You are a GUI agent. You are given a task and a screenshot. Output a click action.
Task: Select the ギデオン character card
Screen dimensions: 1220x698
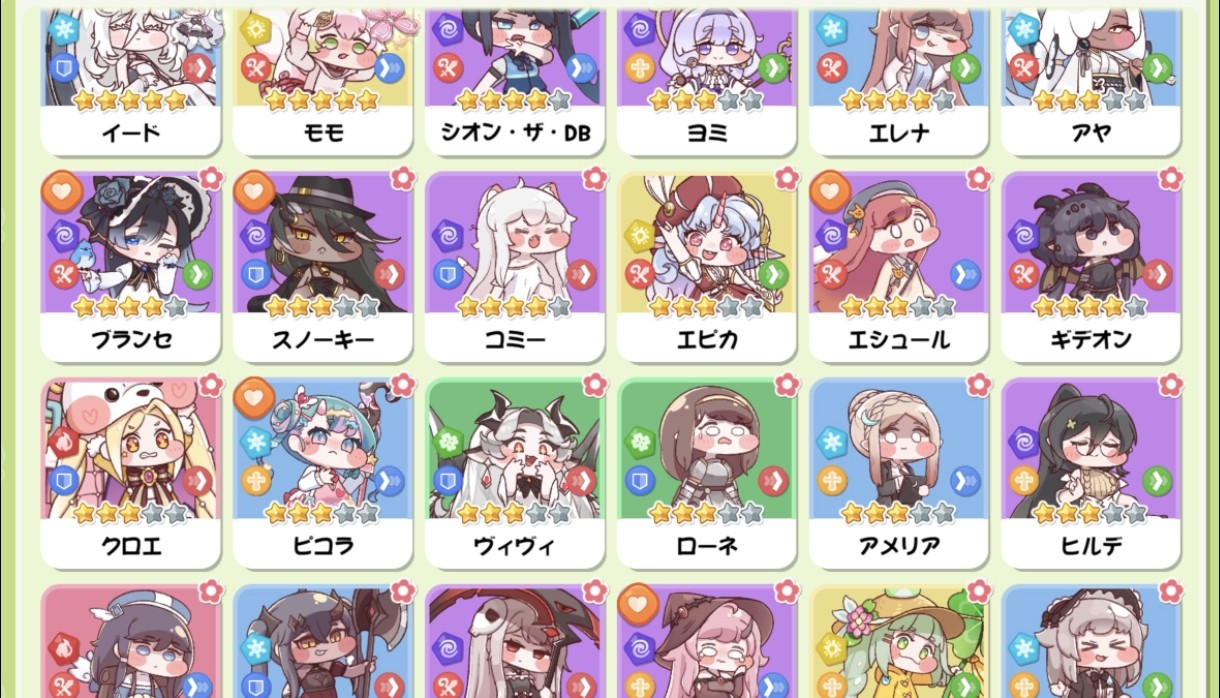pos(1090,265)
